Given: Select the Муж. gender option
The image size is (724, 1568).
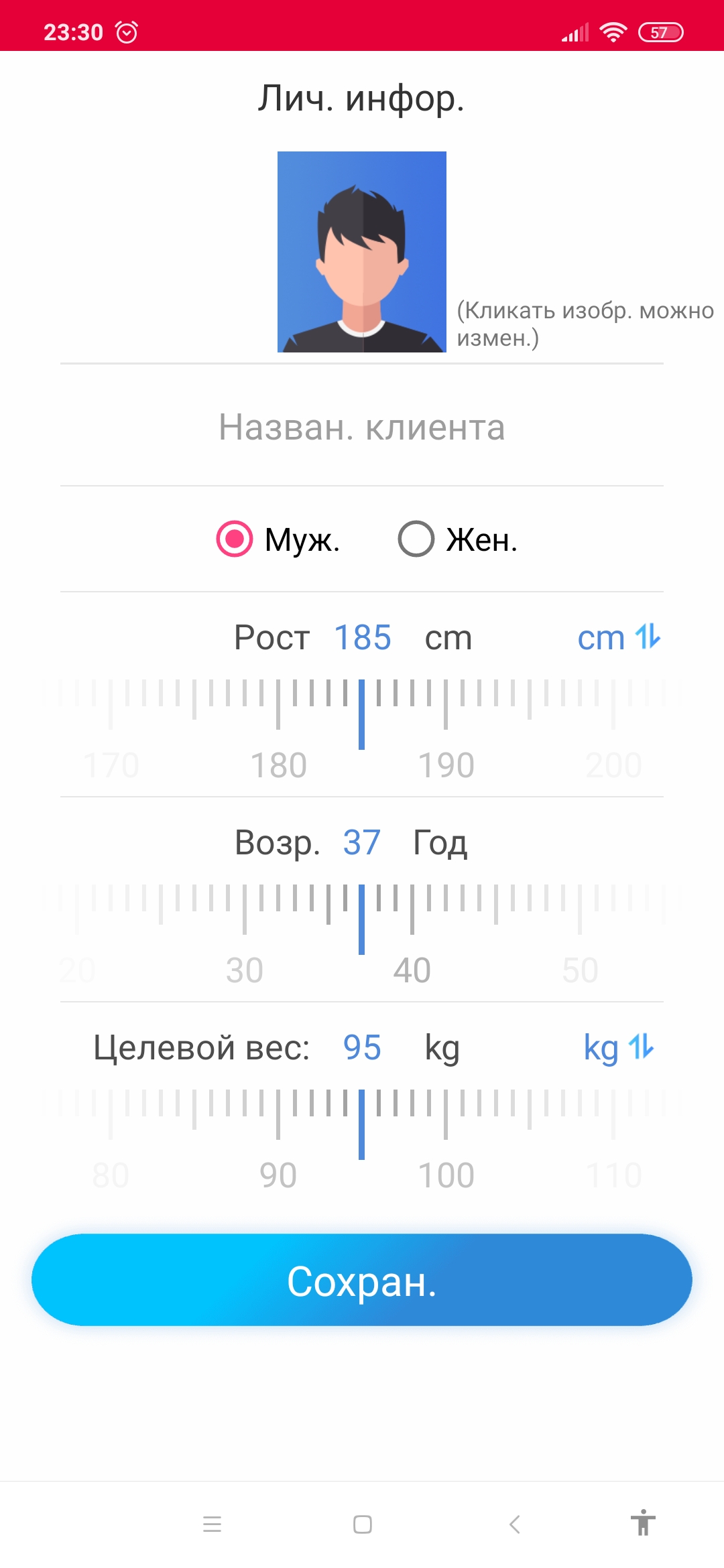Looking at the screenshot, I should [x=235, y=539].
